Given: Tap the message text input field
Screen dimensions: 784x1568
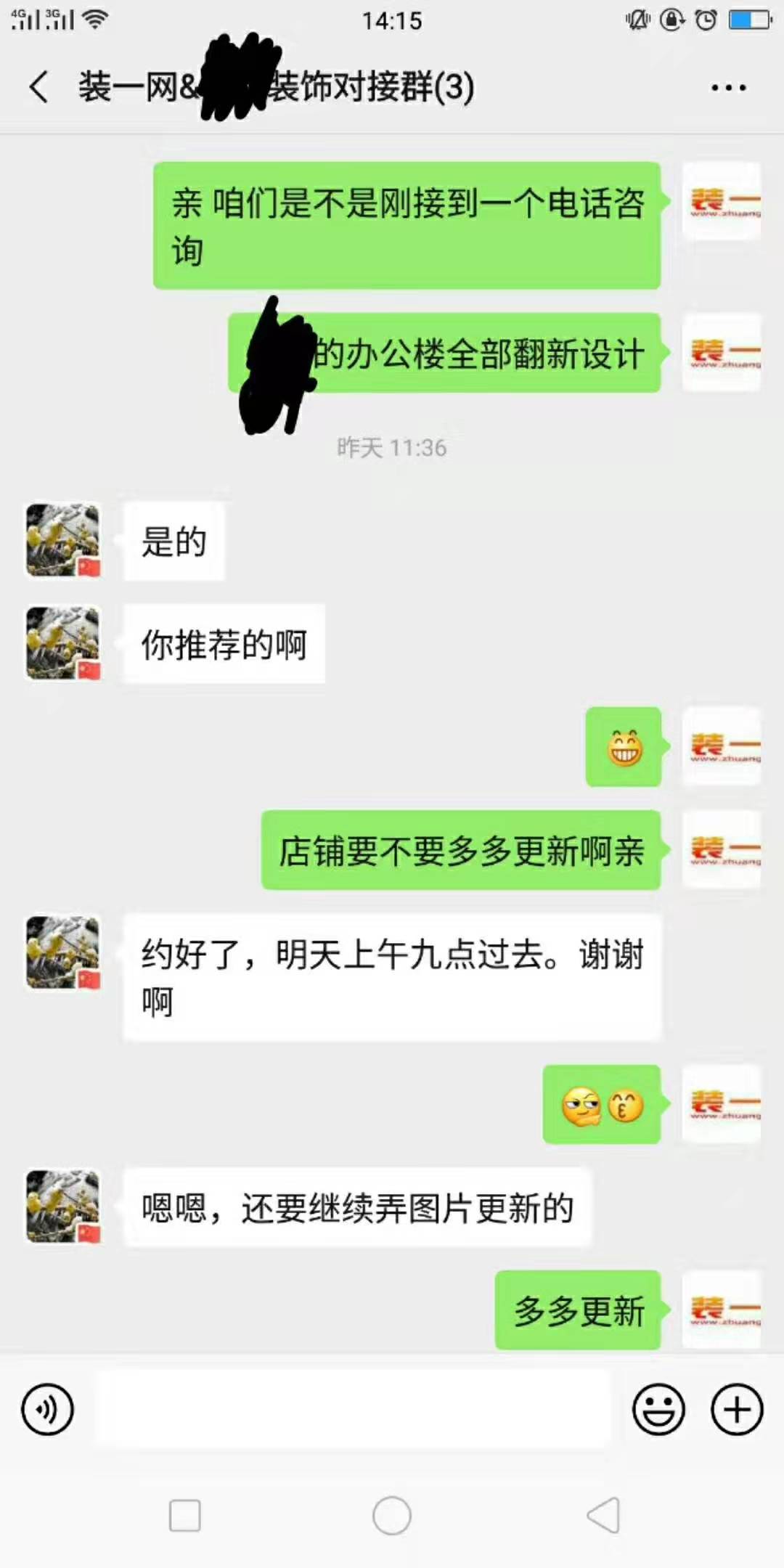Looking at the screenshot, I should point(352,1410).
